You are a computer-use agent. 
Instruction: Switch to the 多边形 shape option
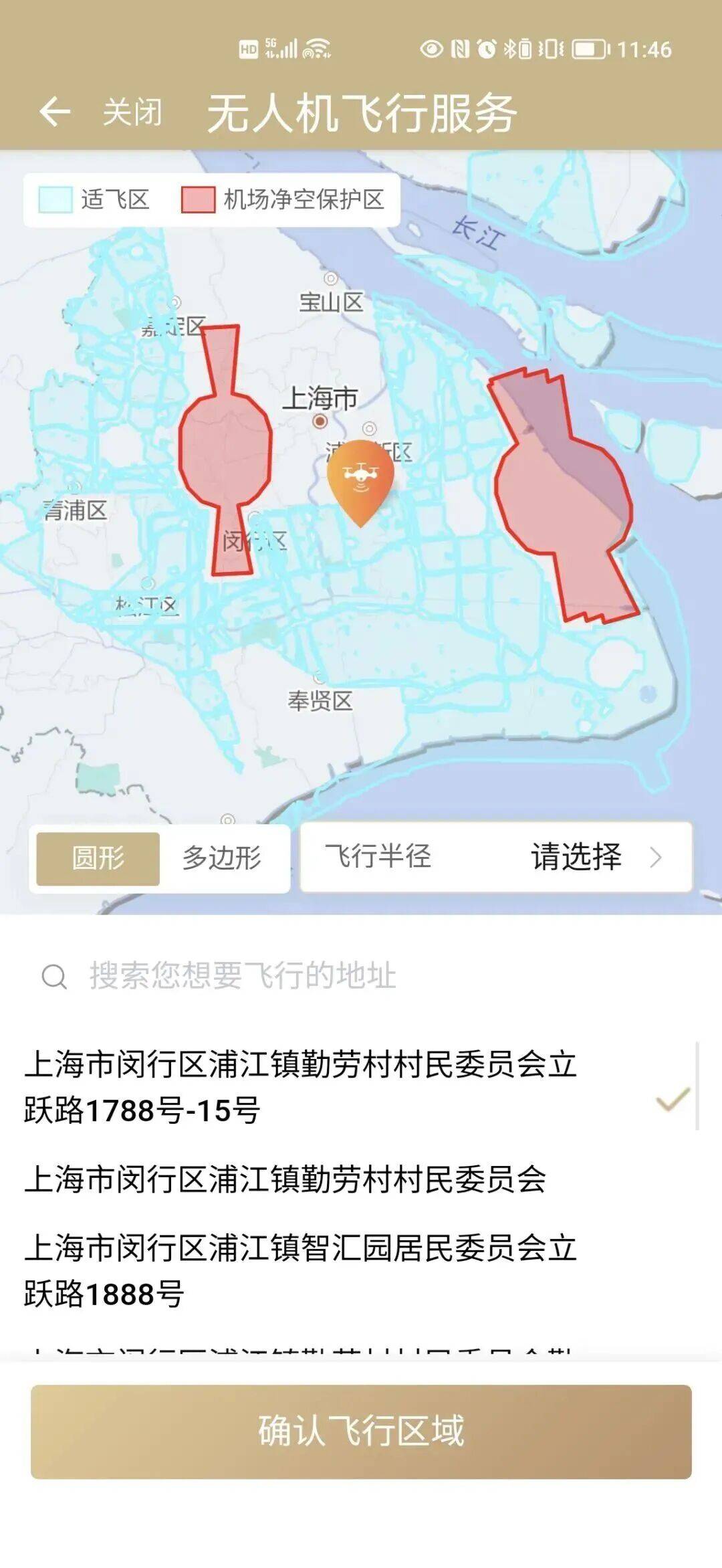pos(222,858)
